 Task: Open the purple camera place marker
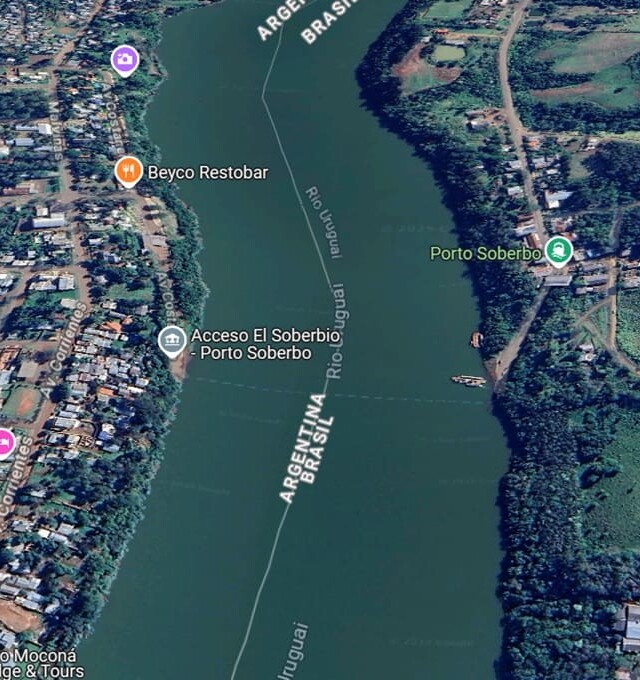click(125, 60)
